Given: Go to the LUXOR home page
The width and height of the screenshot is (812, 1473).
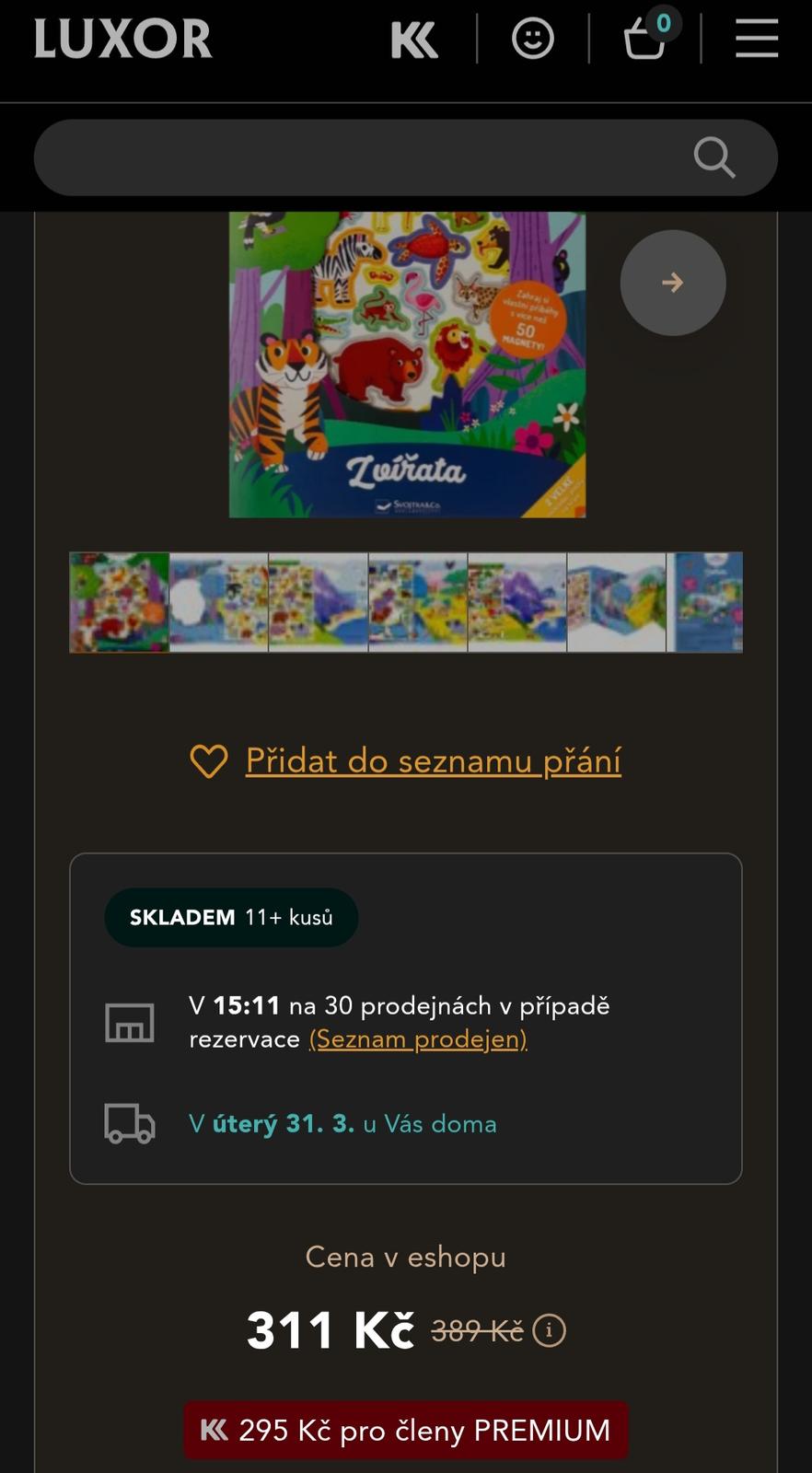Looking at the screenshot, I should pos(123,39).
